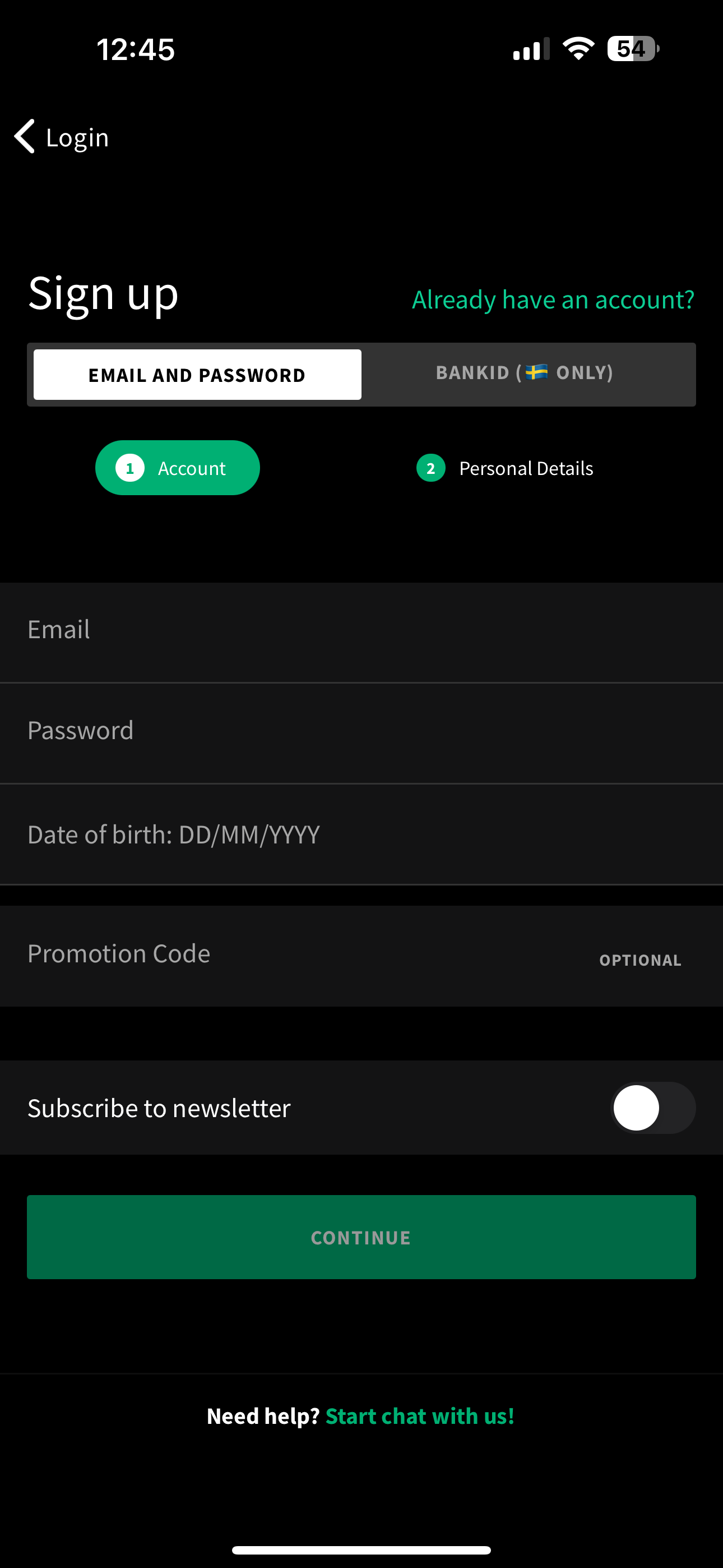
Task: Select the step 2 Personal Details indicator
Action: (504, 468)
